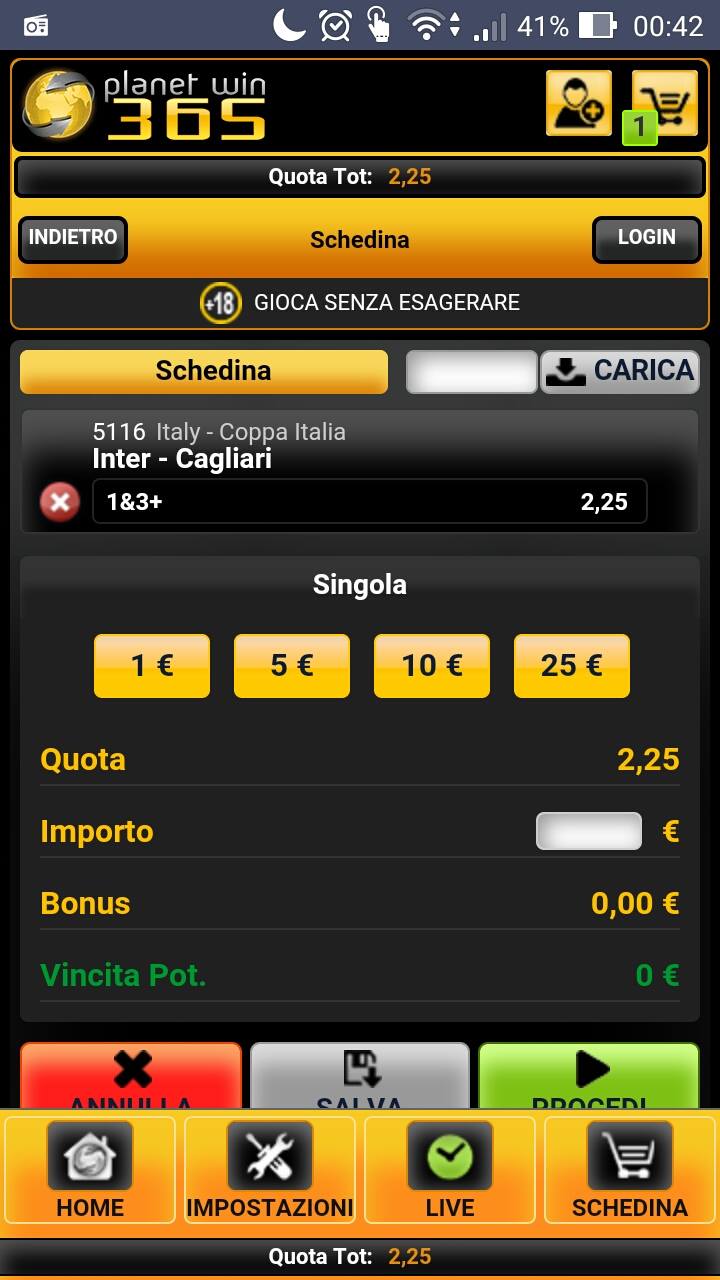Save the bet slip with SALVA
Viewport: 720px width, 1280px height.
[x=360, y=1076]
